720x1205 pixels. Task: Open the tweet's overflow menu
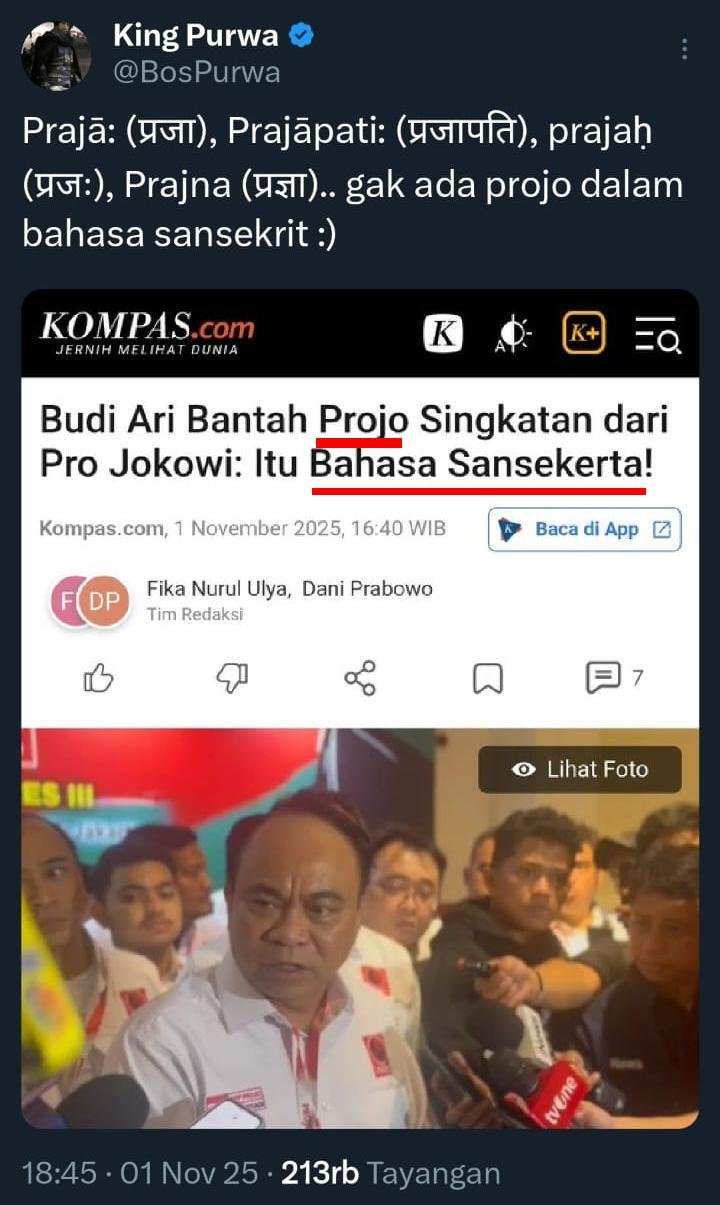684,50
